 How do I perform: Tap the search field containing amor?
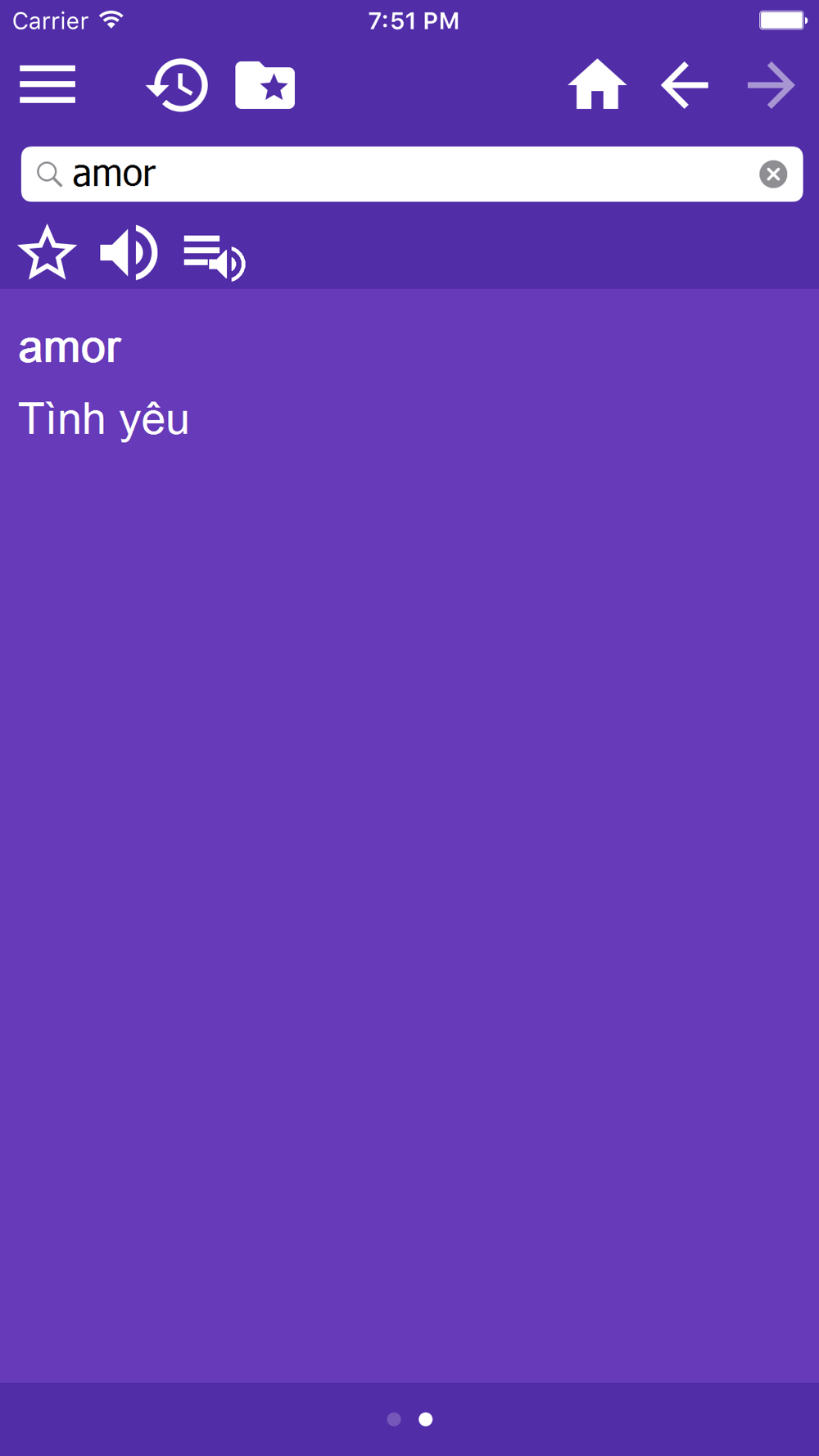(412, 174)
